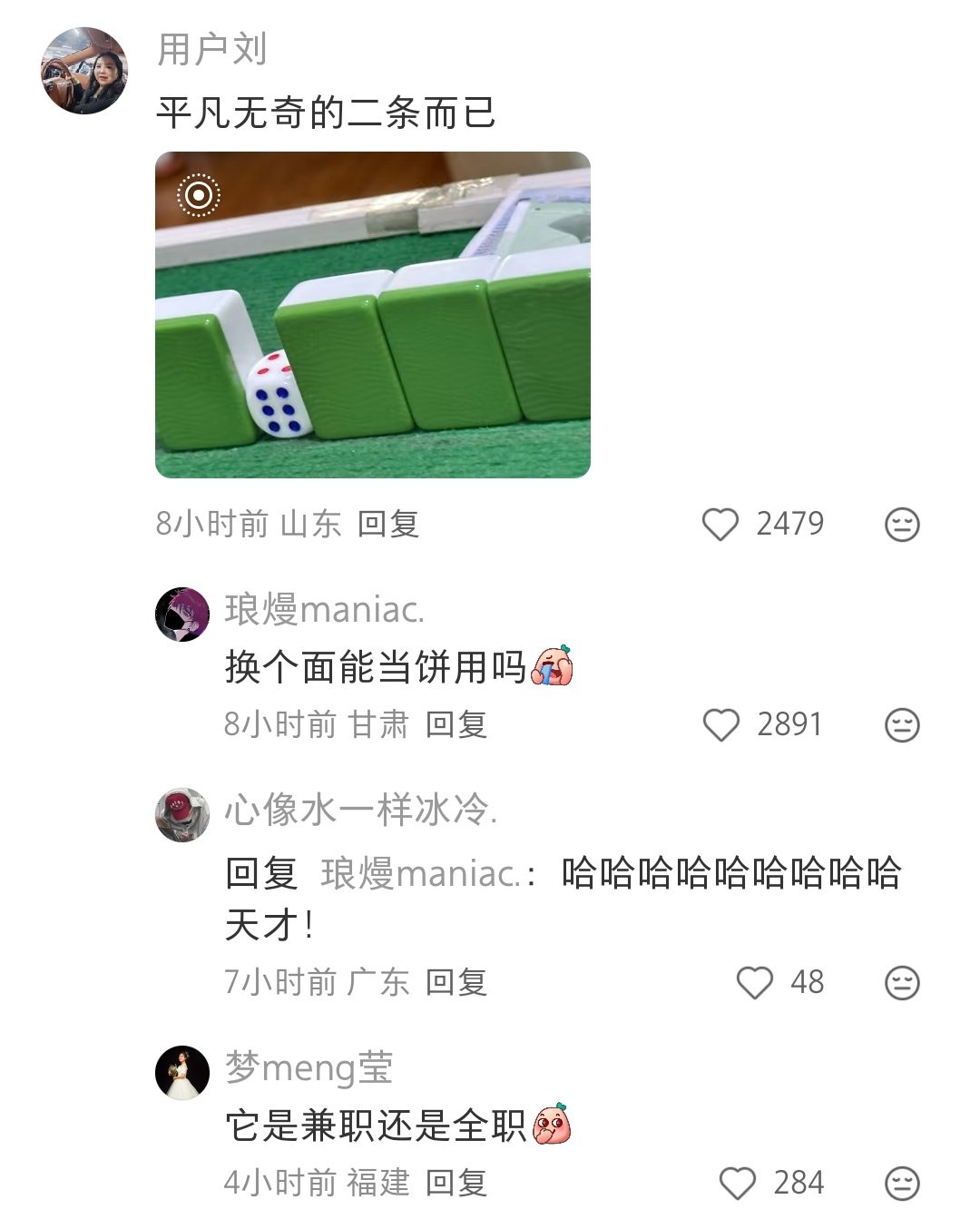
Task: Dislike 用户刘's comment
Action: [902, 525]
